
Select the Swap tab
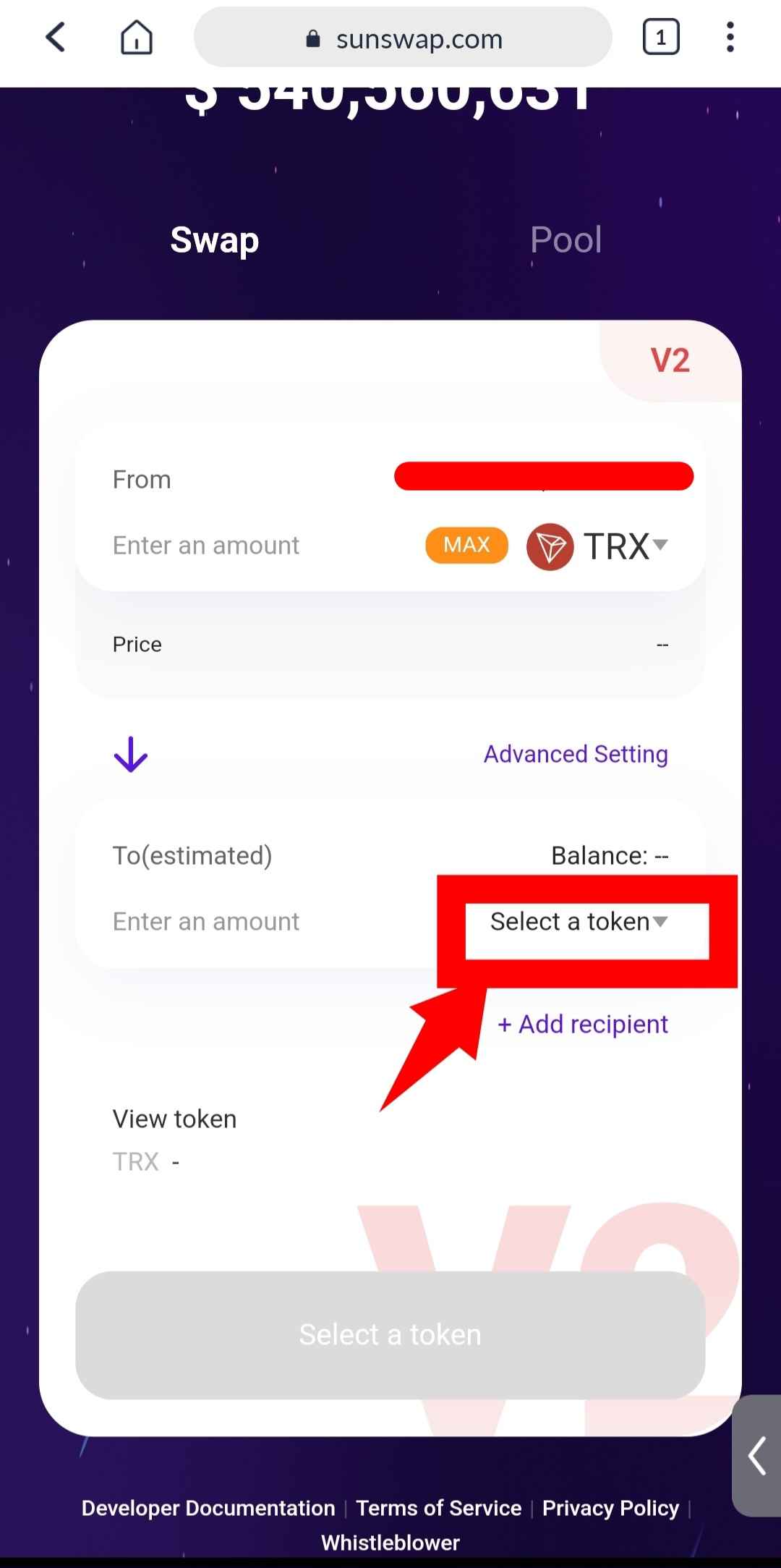click(x=215, y=240)
